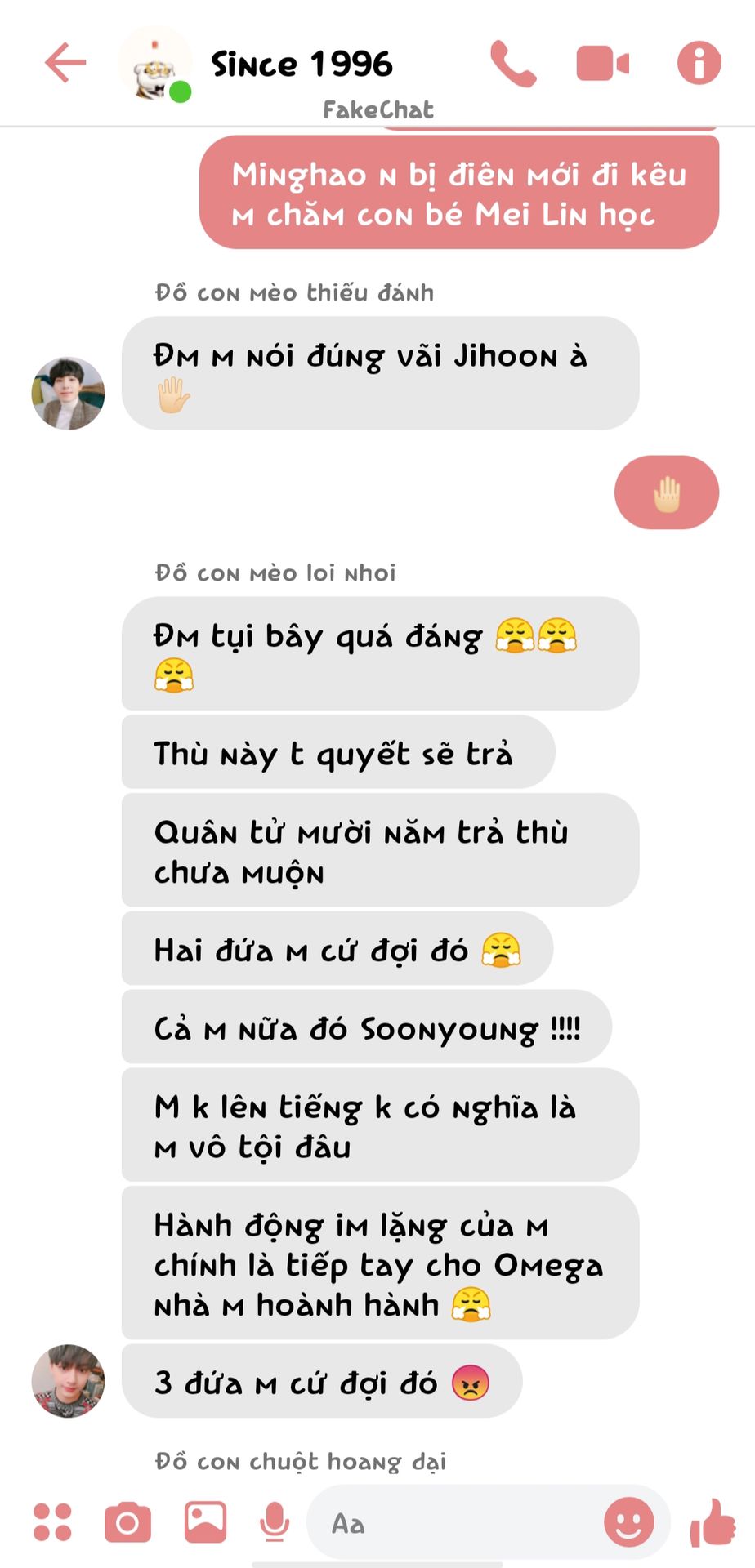Start a video call
This screenshot has height=1568, width=755.
(x=602, y=64)
